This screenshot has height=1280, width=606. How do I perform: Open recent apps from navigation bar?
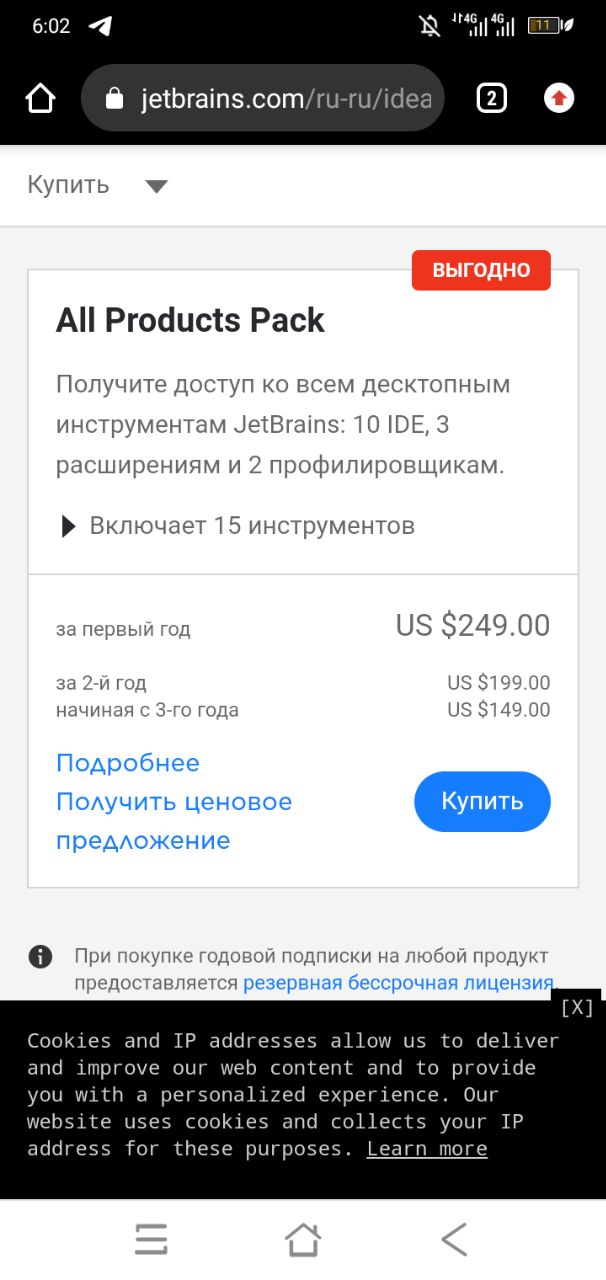pyautogui.click(x=151, y=1240)
